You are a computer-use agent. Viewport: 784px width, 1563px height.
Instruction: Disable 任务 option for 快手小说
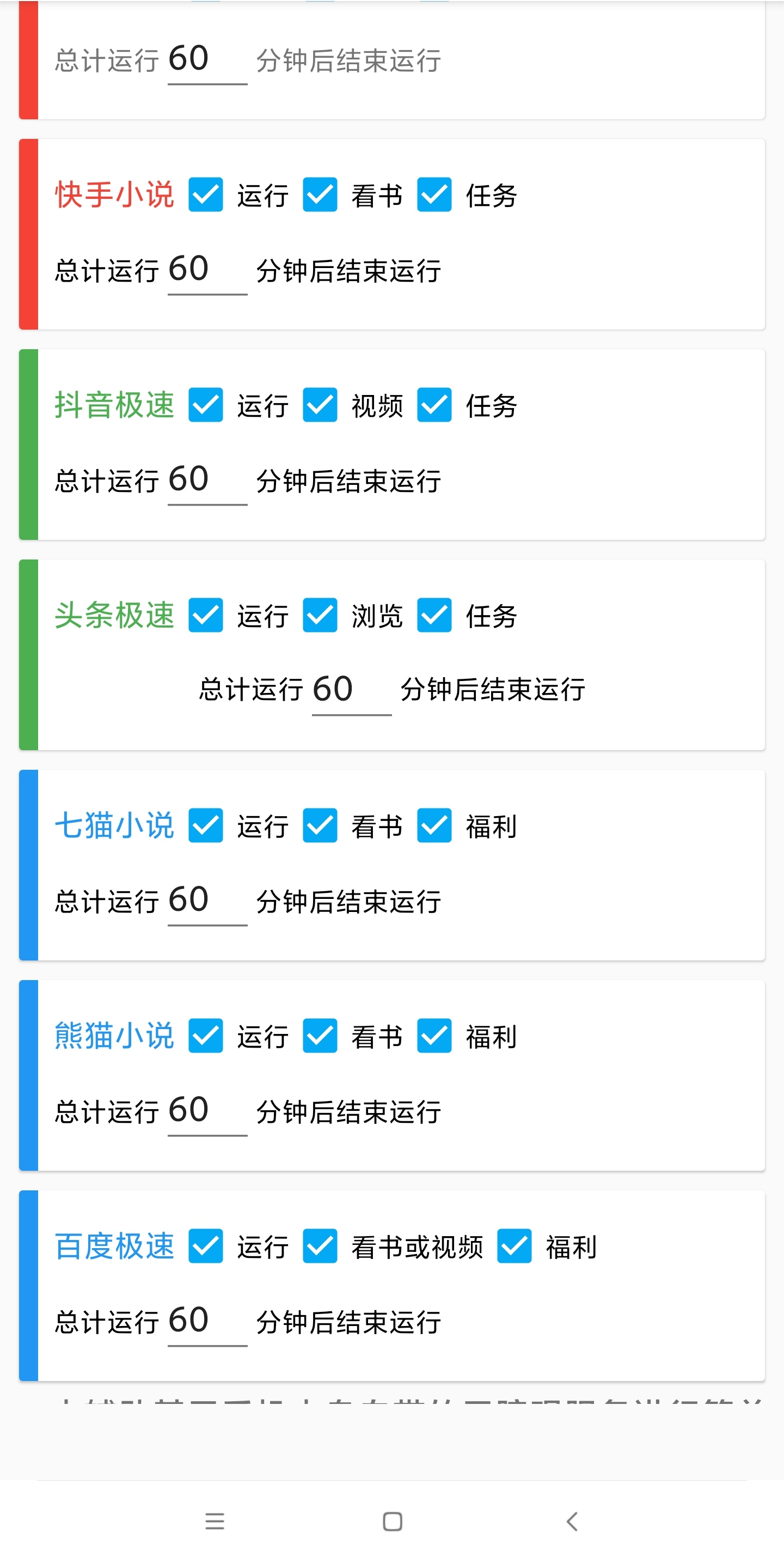click(x=434, y=194)
